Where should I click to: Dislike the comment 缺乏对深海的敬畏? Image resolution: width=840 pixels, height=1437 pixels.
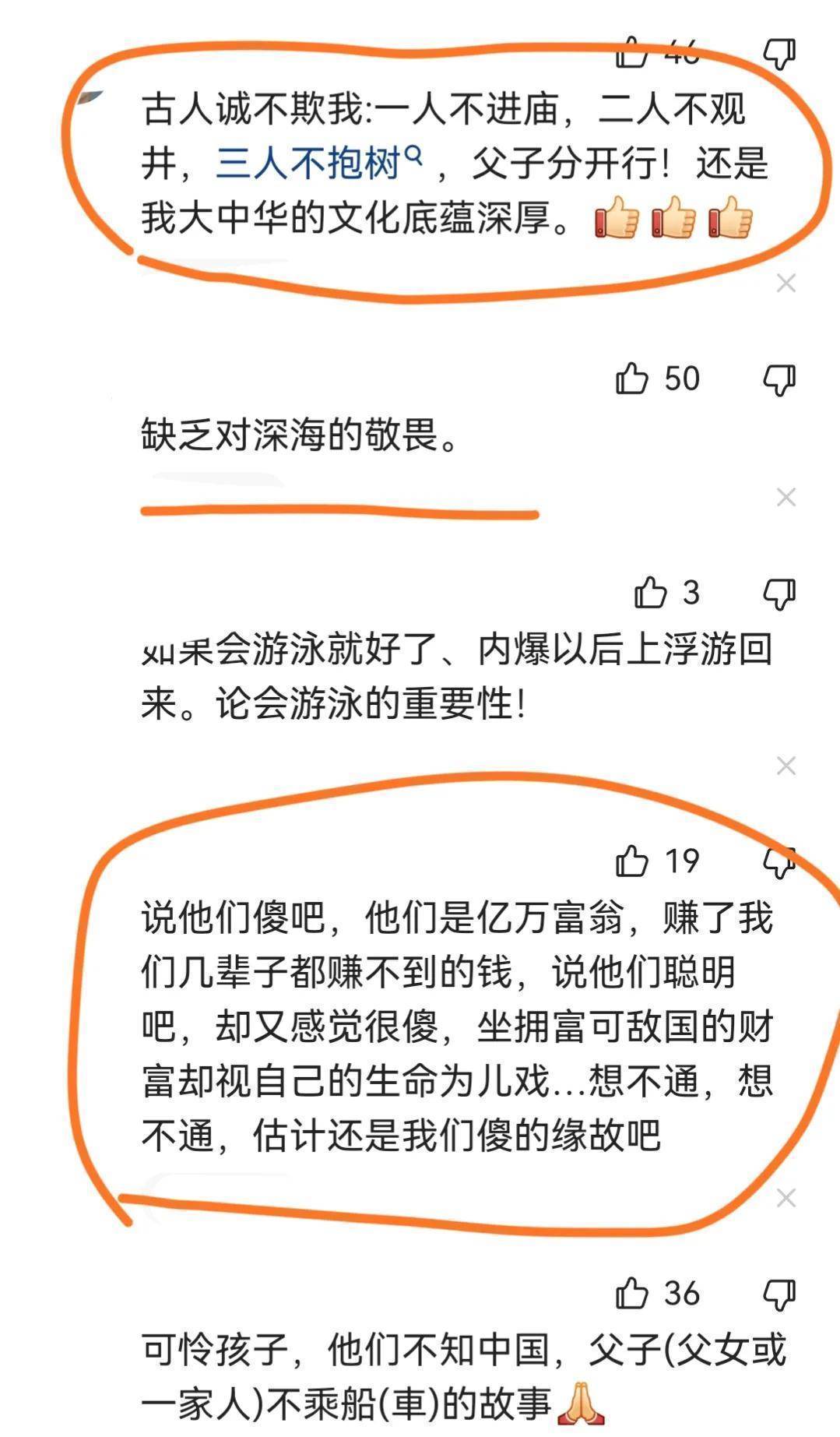coord(778,380)
